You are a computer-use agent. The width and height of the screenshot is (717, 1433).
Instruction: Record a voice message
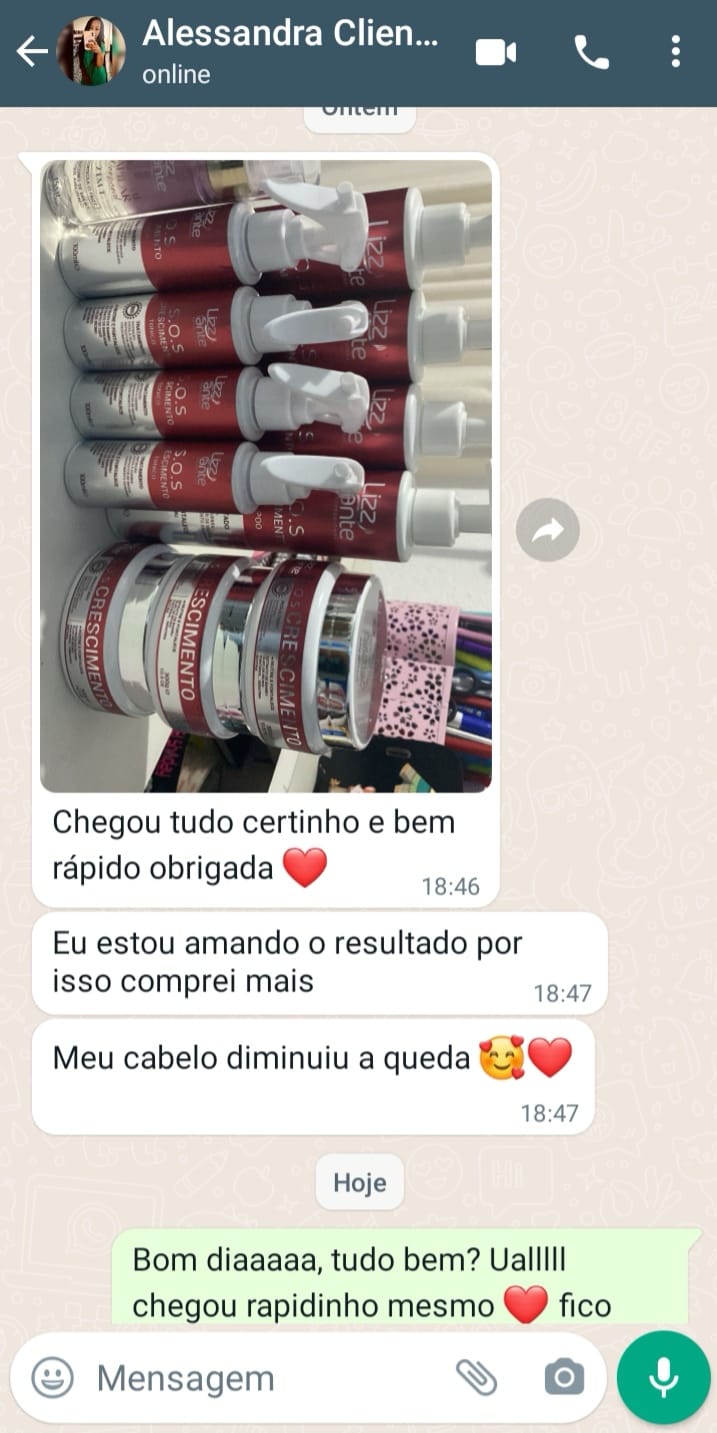click(x=663, y=1377)
